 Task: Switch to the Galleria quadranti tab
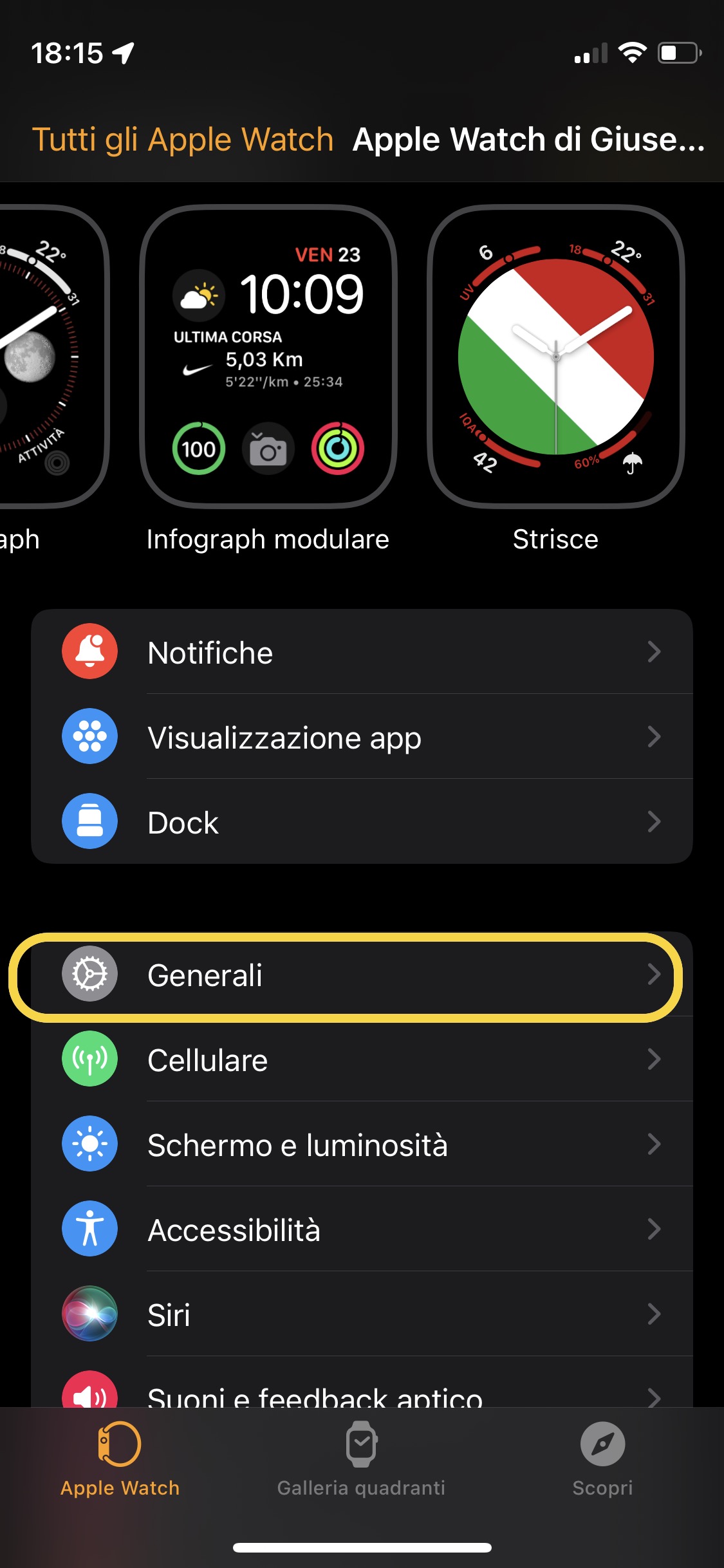click(361, 1459)
